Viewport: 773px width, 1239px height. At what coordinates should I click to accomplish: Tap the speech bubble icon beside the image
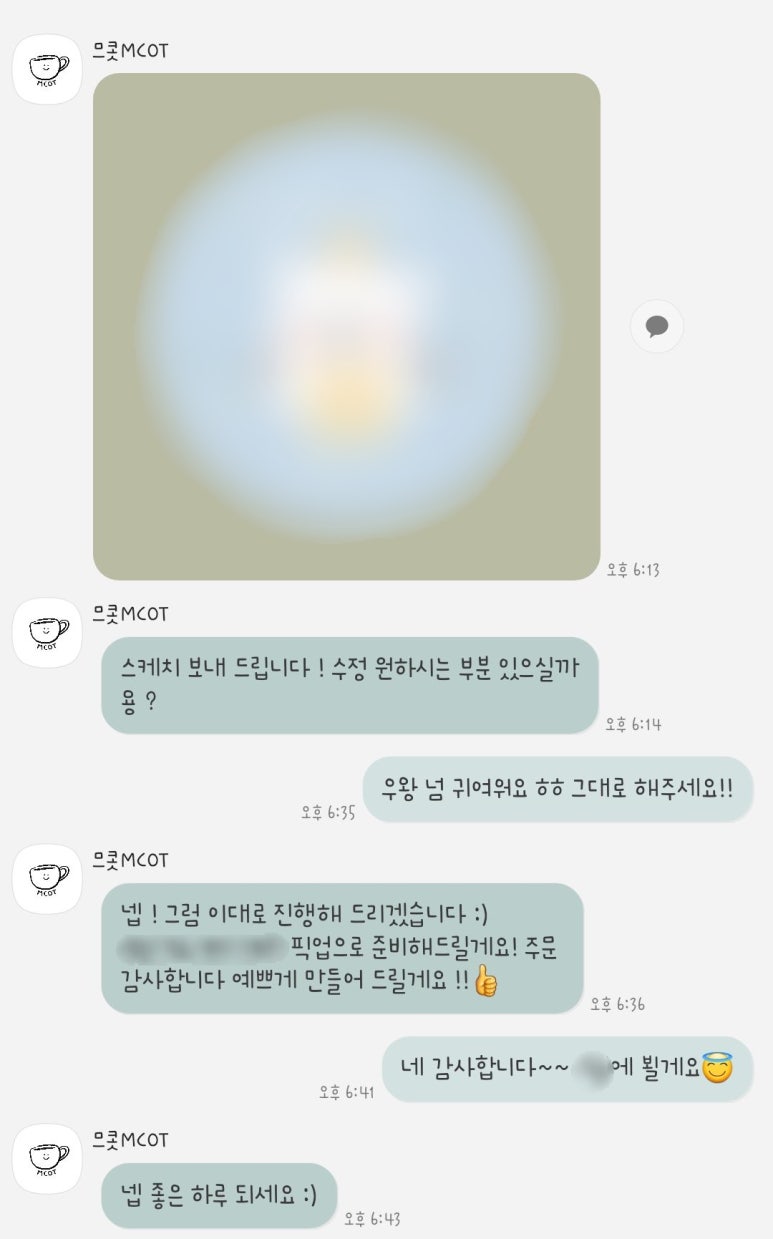657,326
